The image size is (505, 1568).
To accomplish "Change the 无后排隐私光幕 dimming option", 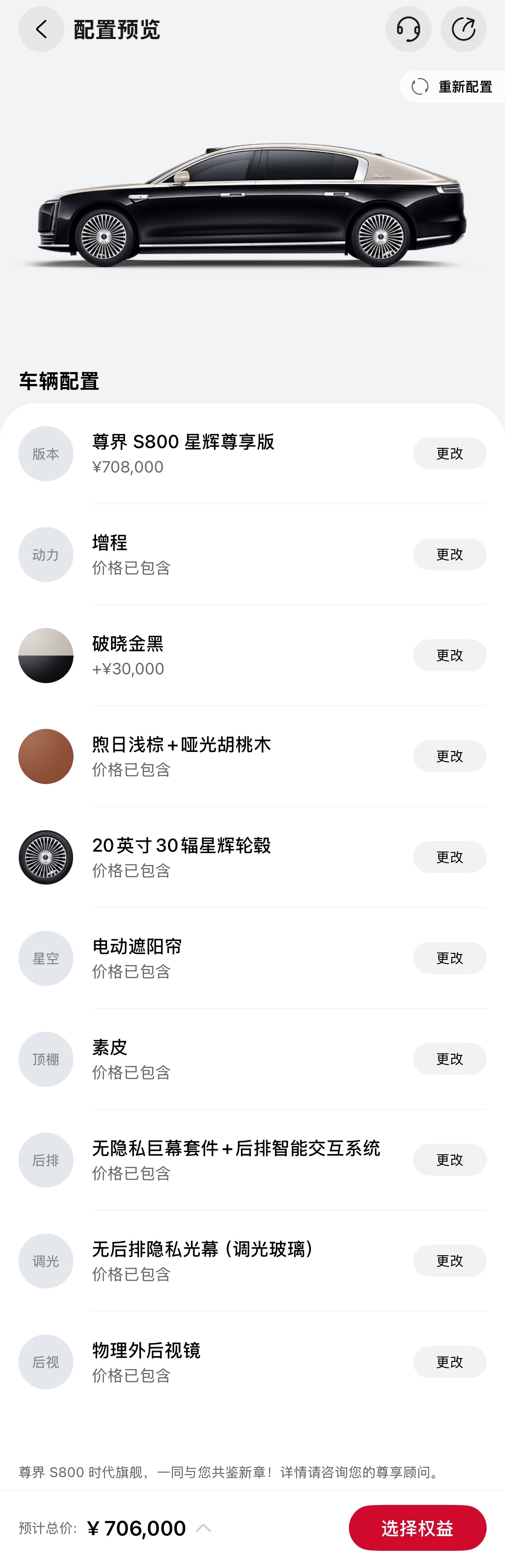I will [x=449, y=1261].
